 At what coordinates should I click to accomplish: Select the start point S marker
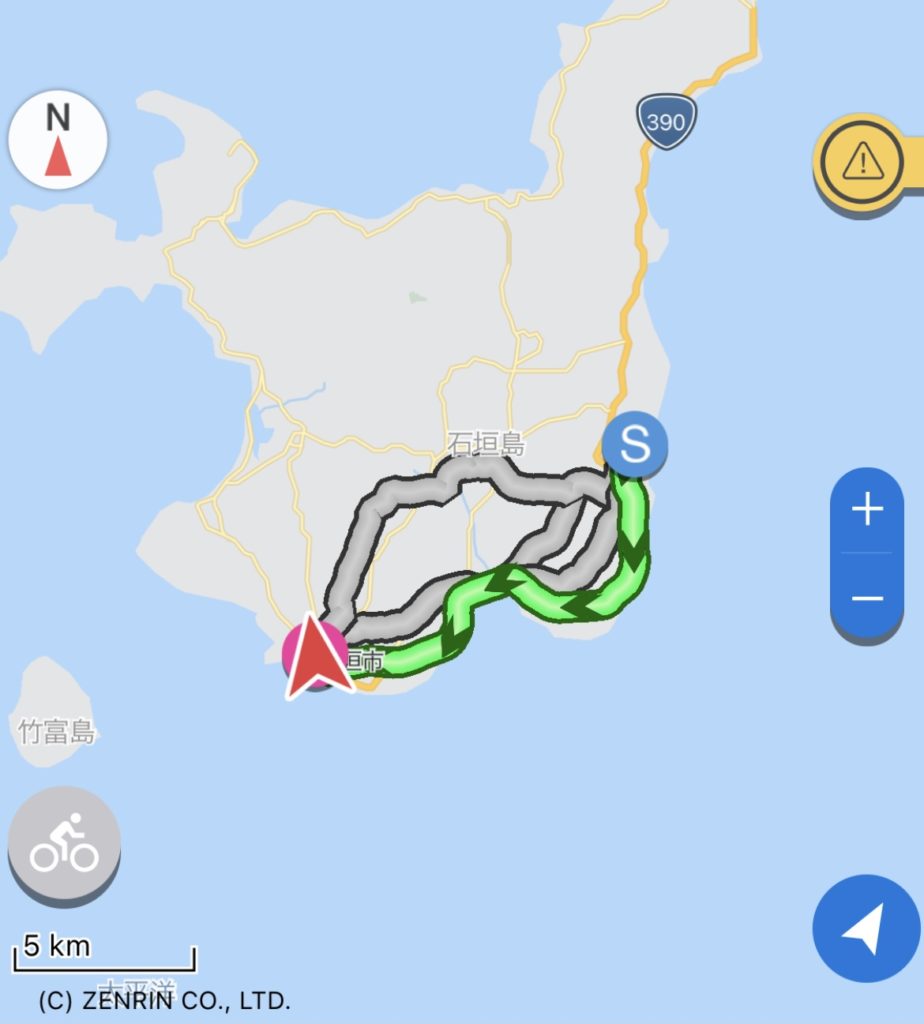pyautogui.click(x=635, y=444)
